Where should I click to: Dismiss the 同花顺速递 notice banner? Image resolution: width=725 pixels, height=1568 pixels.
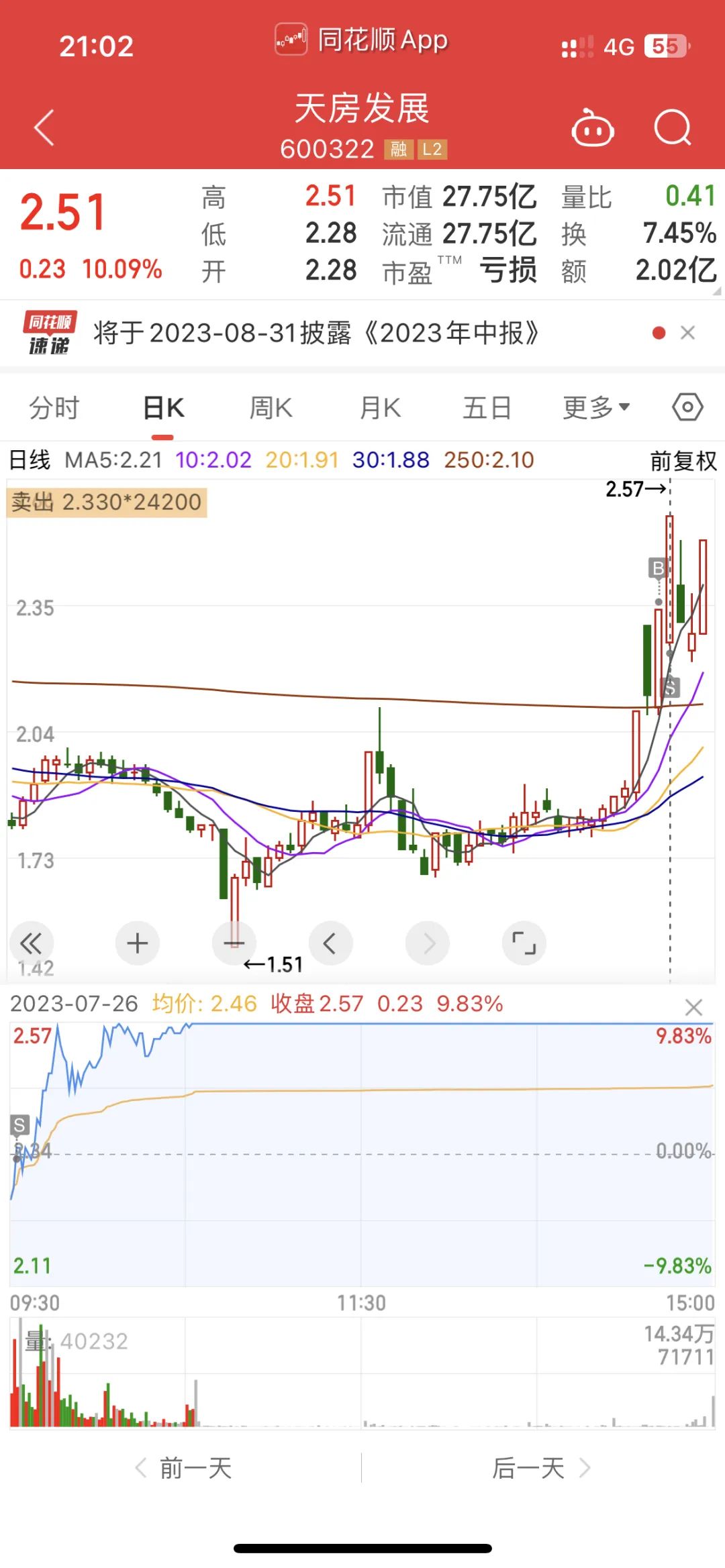point(687,333)
